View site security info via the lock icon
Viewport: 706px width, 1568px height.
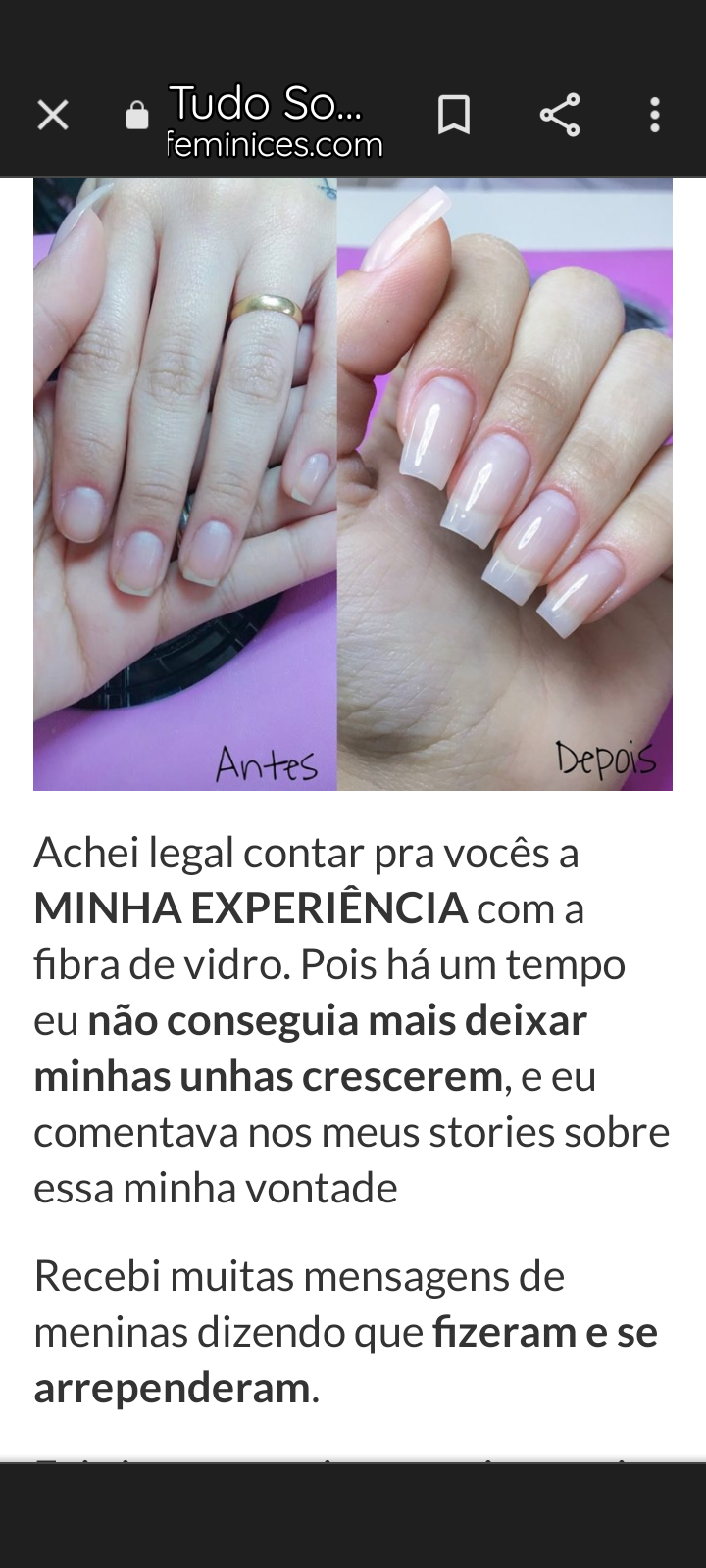137,116
